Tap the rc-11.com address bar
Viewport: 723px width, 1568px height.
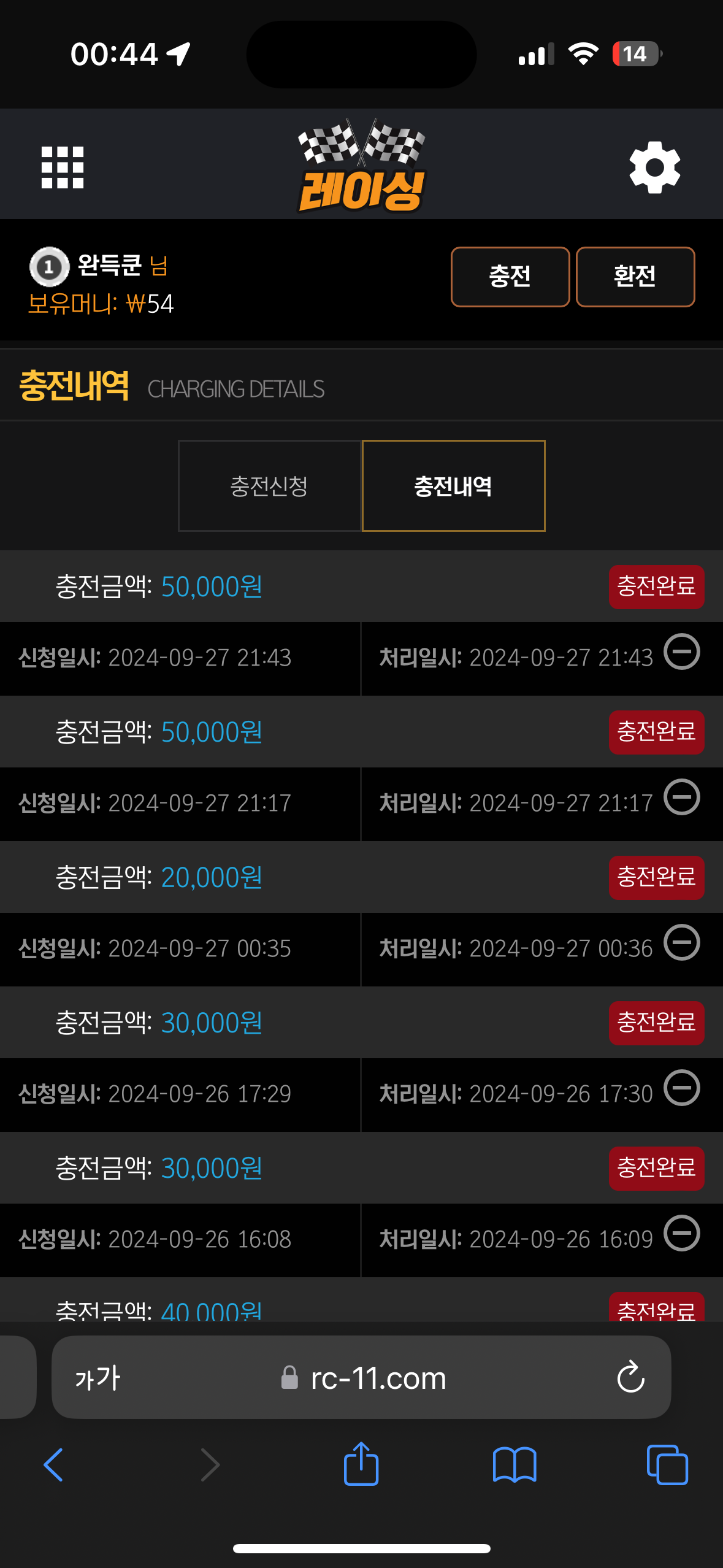[362, 1378]
